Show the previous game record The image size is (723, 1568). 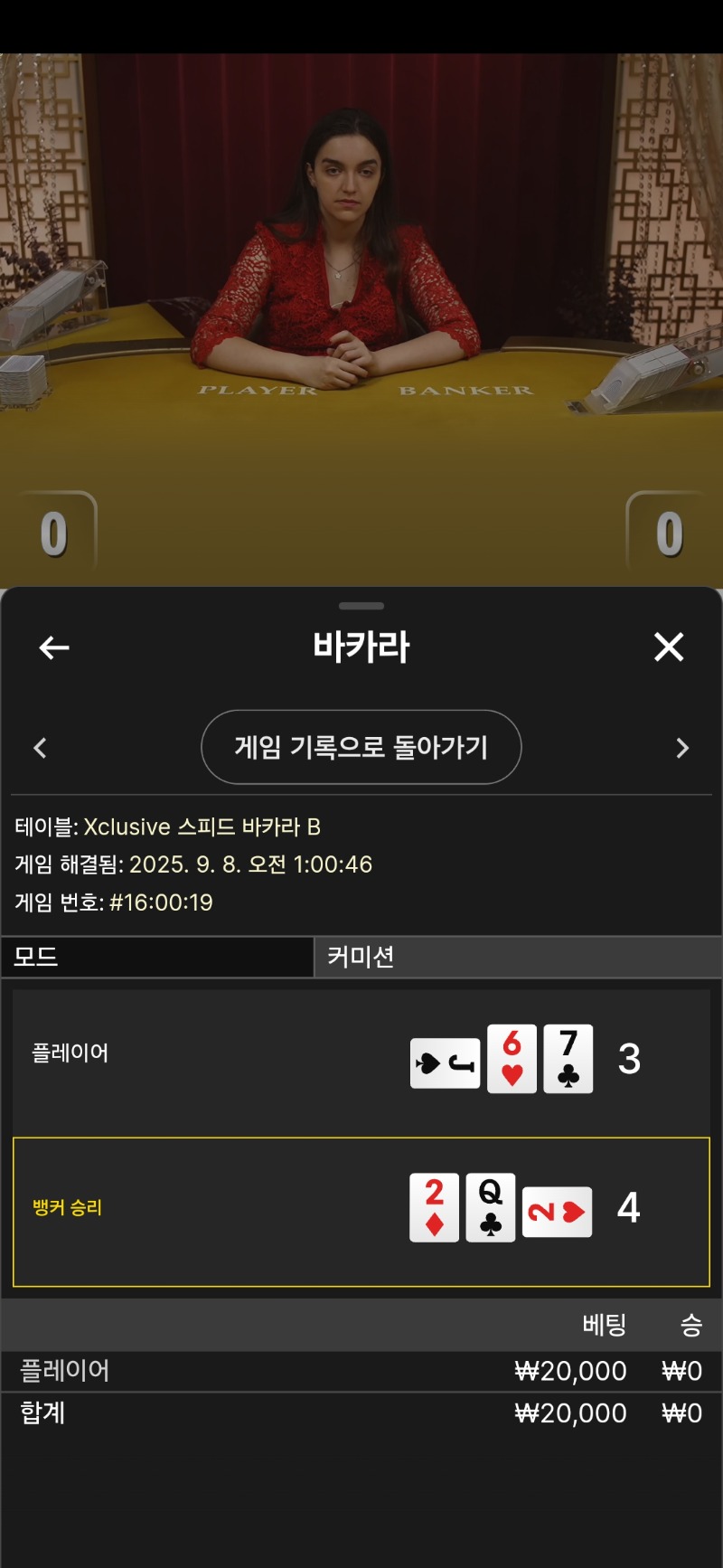40,748
